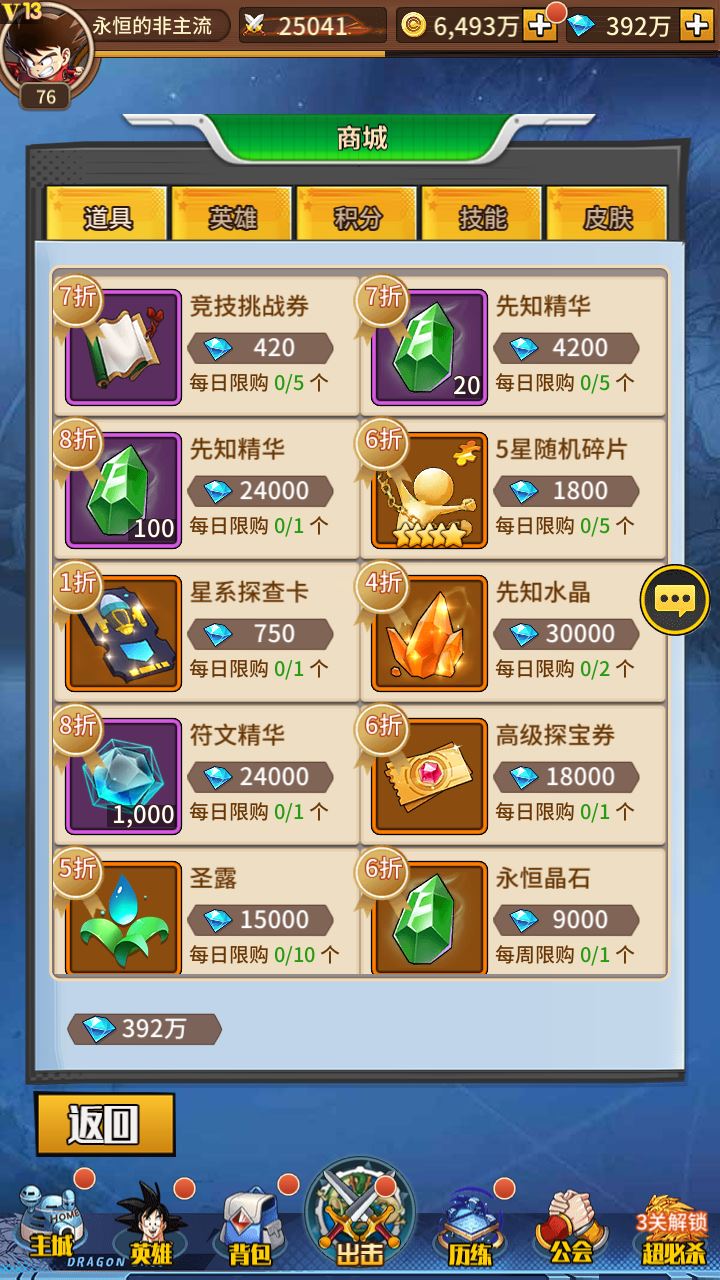Viewport: 720px width, 1280px height.
Task: Open the 星系探查卡 item card
Action: pyautogui.click(x=205, y=632)
